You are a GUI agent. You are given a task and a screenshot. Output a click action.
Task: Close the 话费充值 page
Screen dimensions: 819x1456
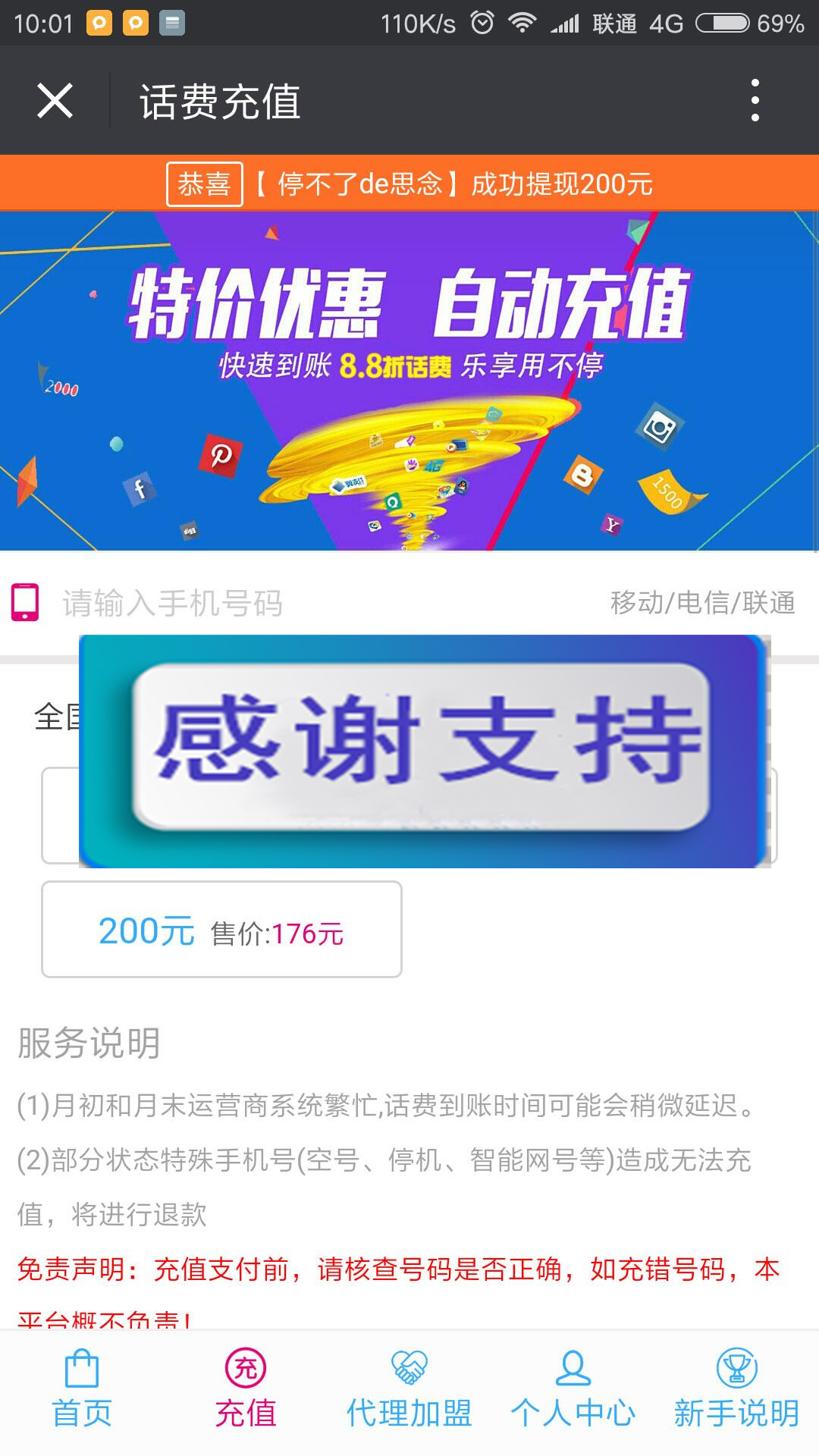pos(55,100)
